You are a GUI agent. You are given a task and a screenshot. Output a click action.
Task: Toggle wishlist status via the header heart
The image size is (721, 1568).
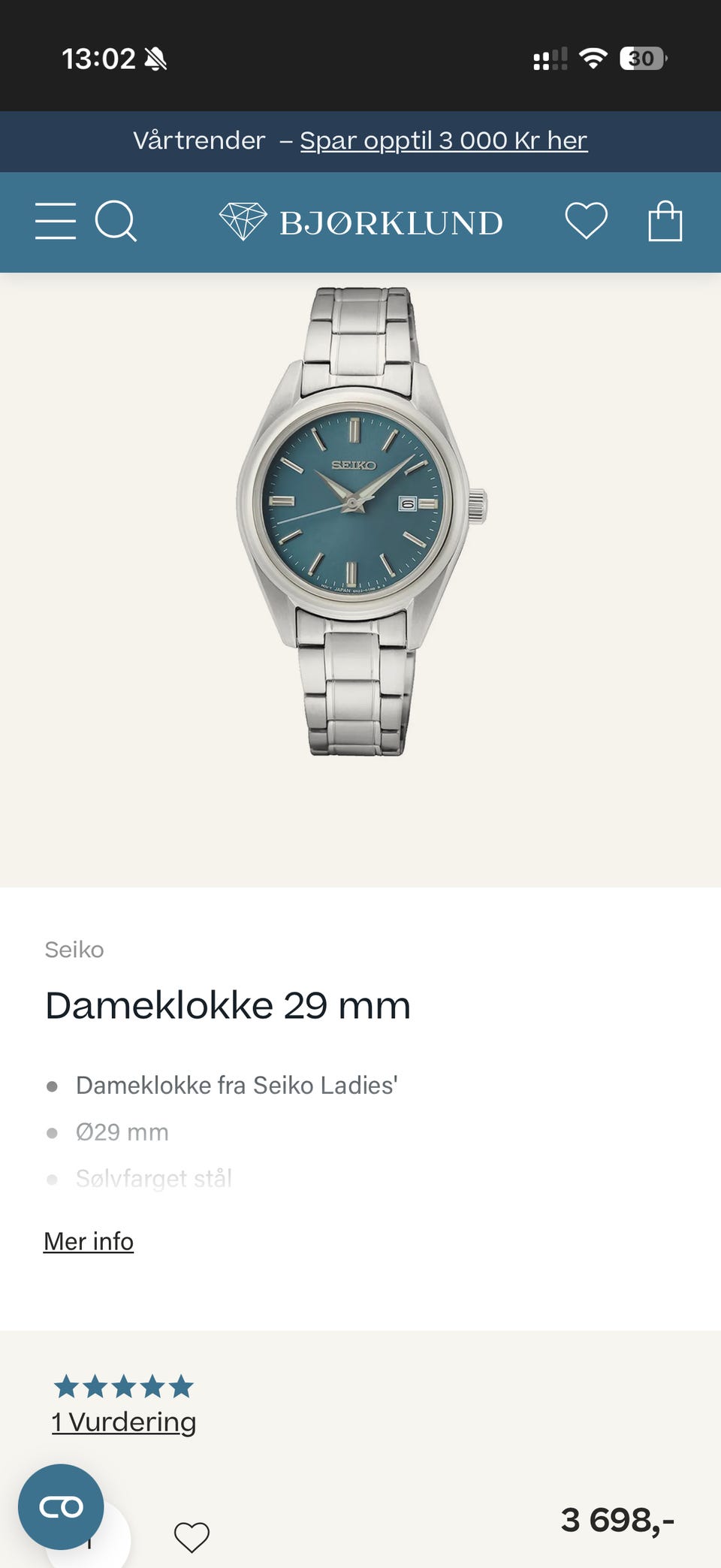point(588,221)
